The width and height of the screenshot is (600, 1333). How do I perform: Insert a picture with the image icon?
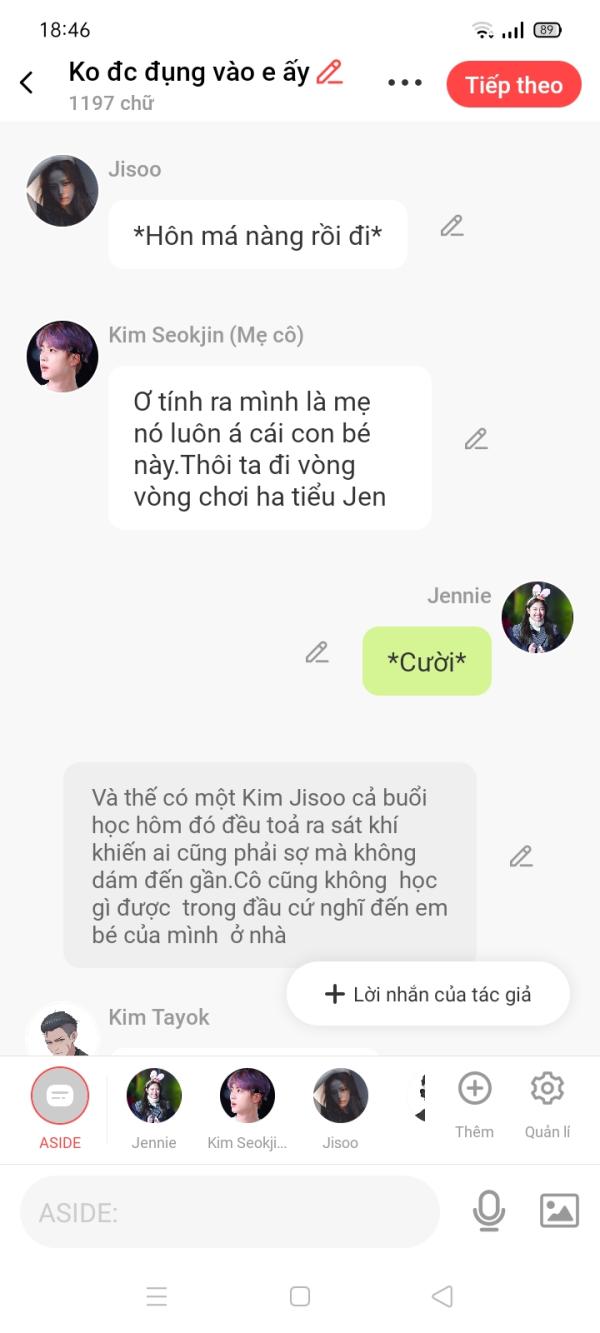coord(559,1211)
